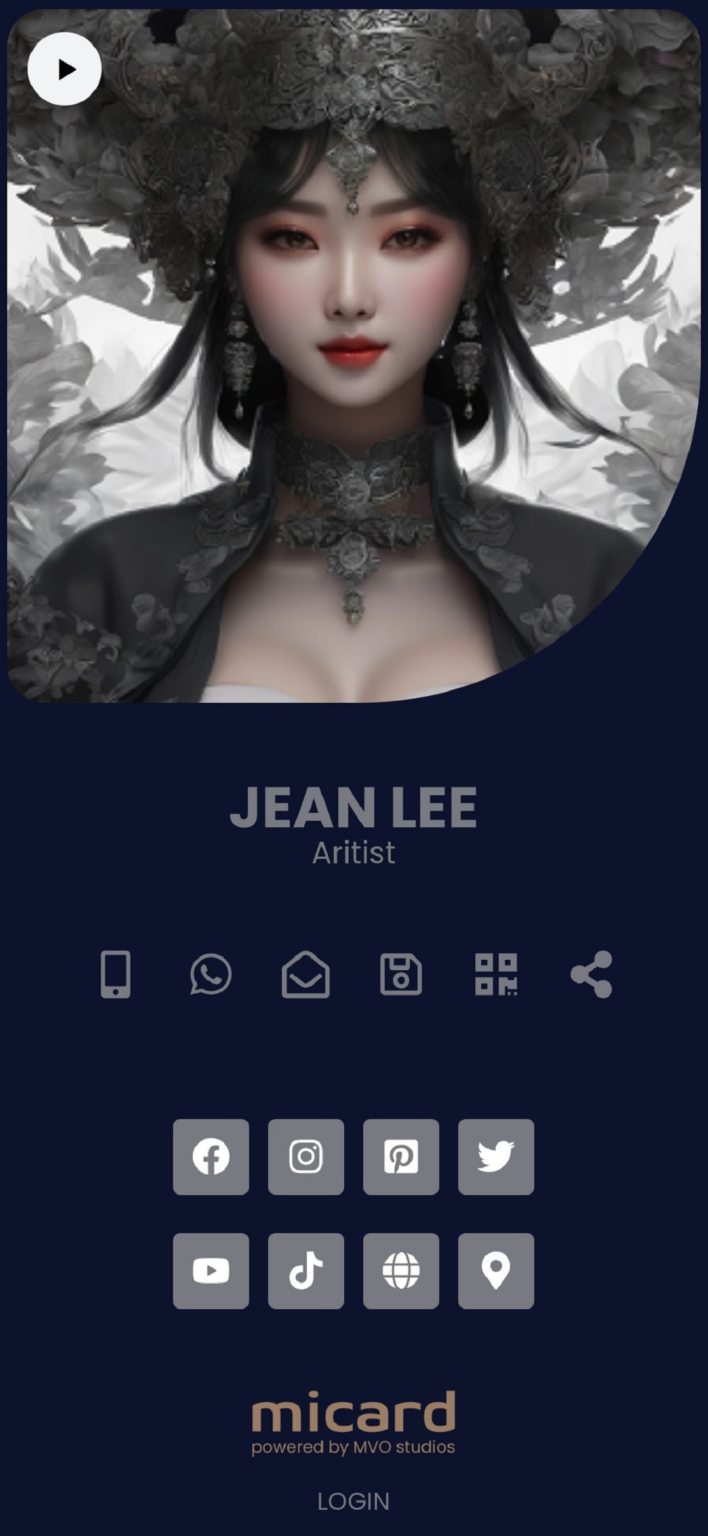Save the contact card
This screenshot has width=708, height=1536.
(x=401, y=974)
